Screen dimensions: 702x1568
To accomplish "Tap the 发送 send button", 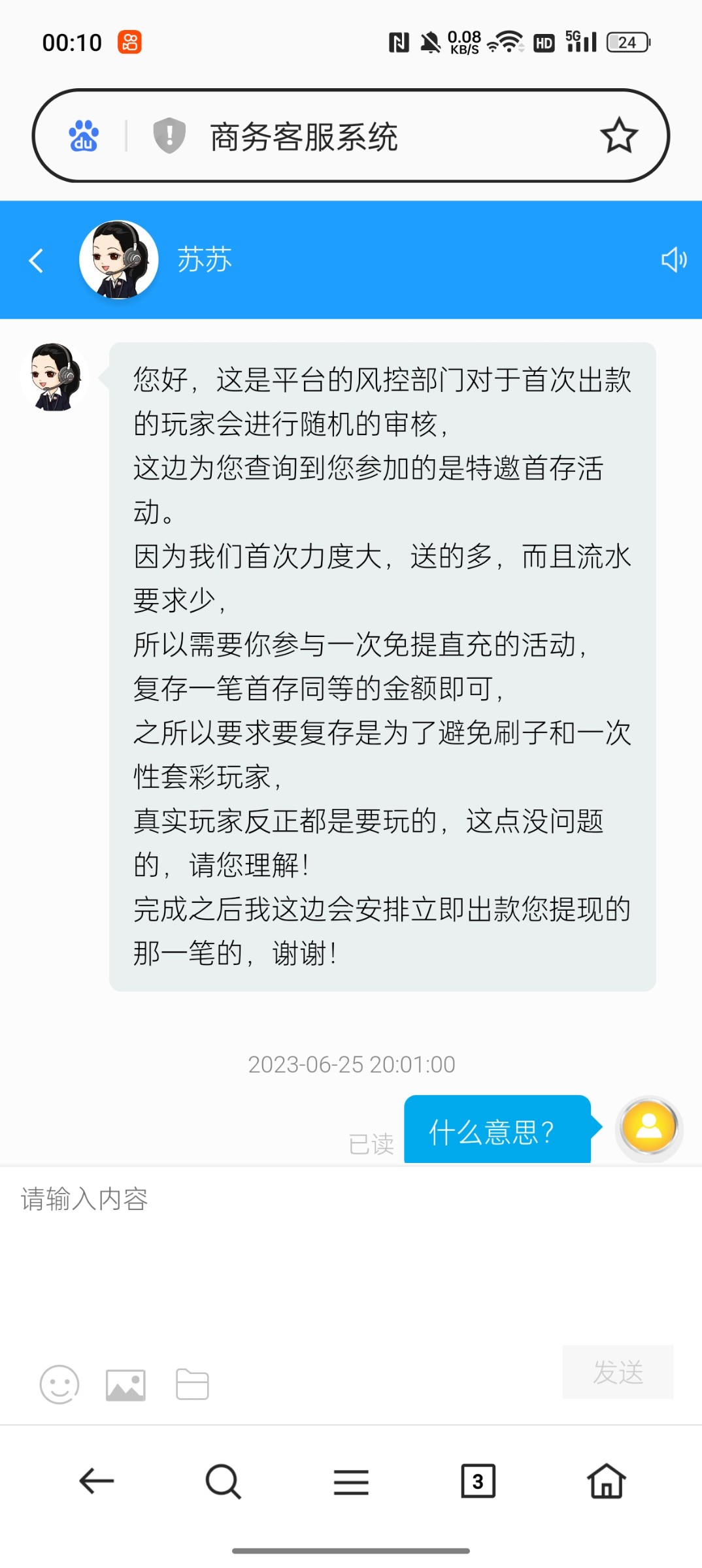I will point(618,1372).
